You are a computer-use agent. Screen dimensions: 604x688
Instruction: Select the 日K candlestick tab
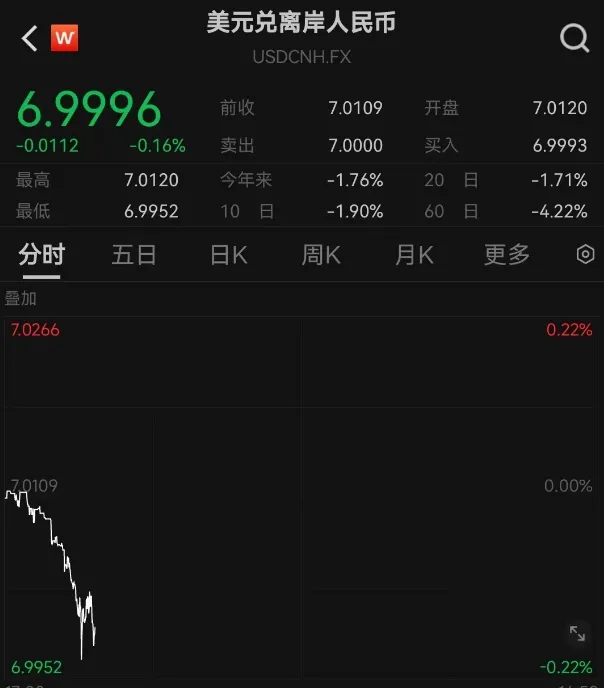click(228, 255)
